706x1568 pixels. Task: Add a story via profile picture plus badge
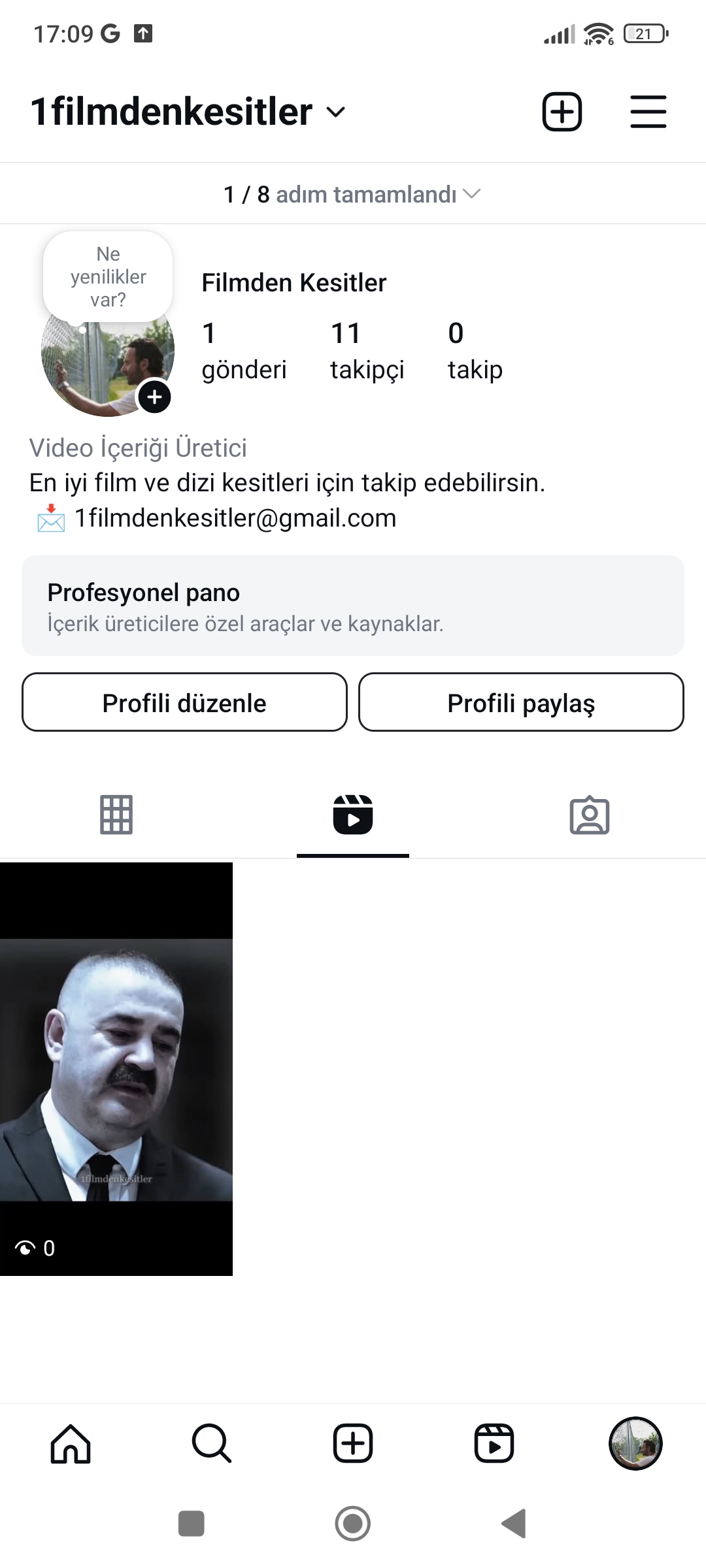[x=154, y=397]
